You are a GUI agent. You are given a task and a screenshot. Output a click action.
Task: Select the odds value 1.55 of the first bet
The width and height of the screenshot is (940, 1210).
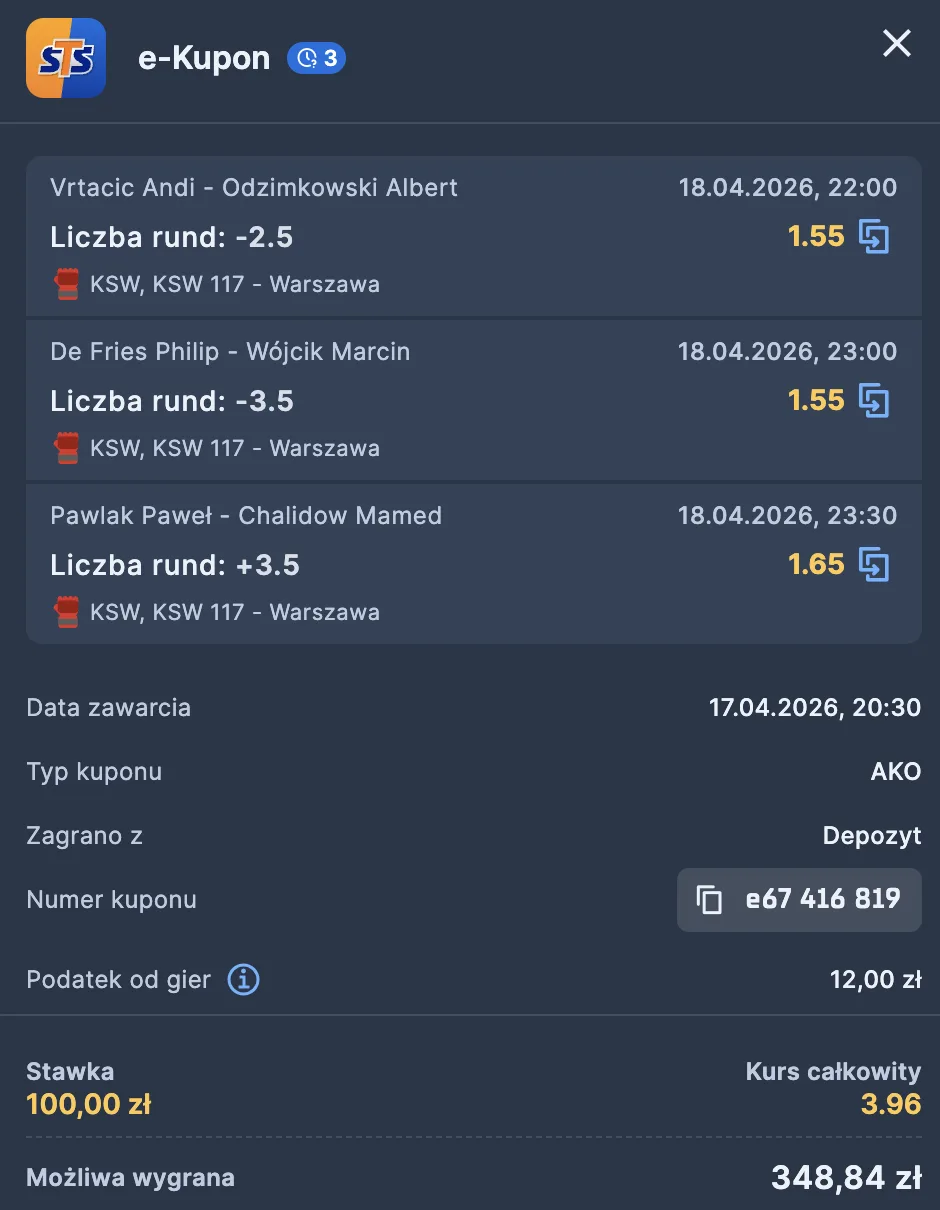(816, 237)
